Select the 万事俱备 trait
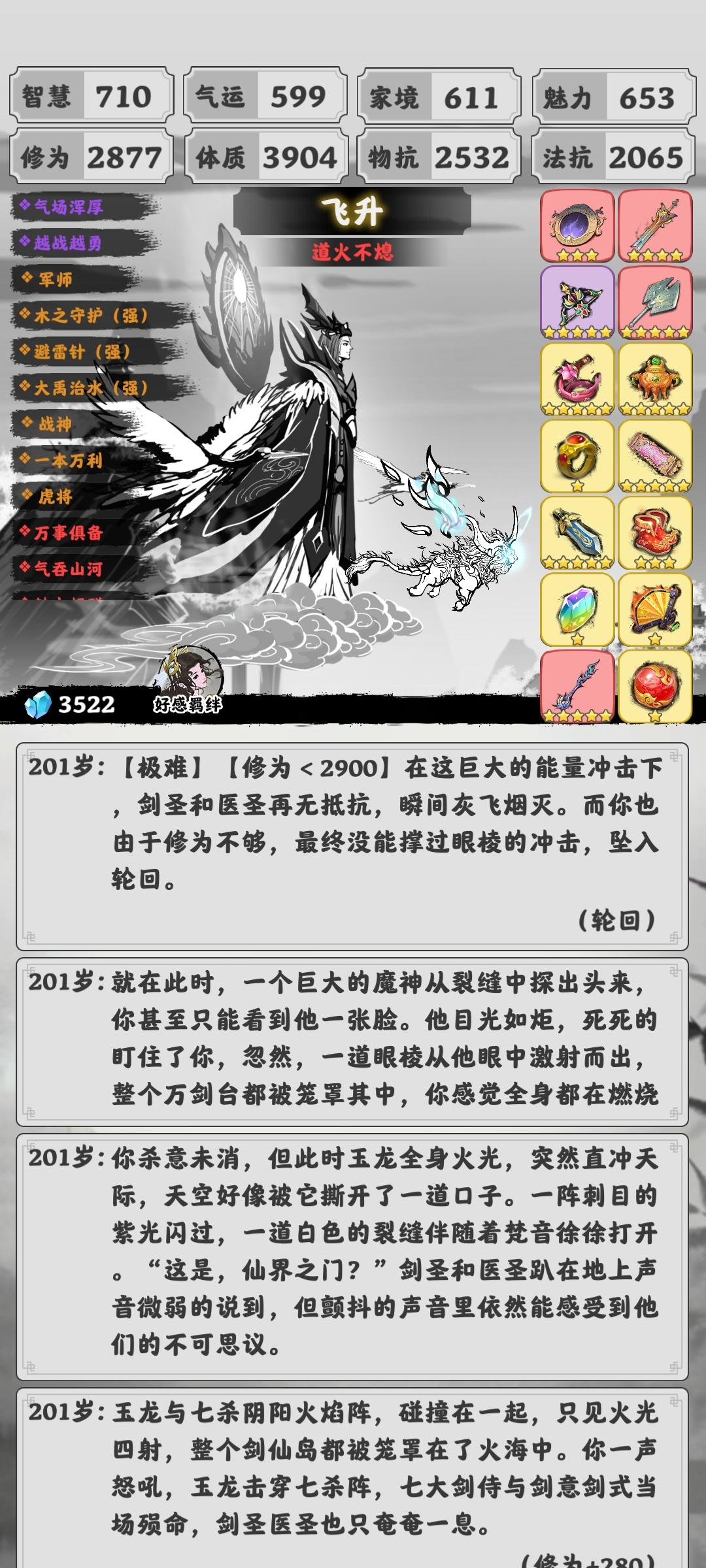Screen dimensions: 706x1568 coord(68,533)
